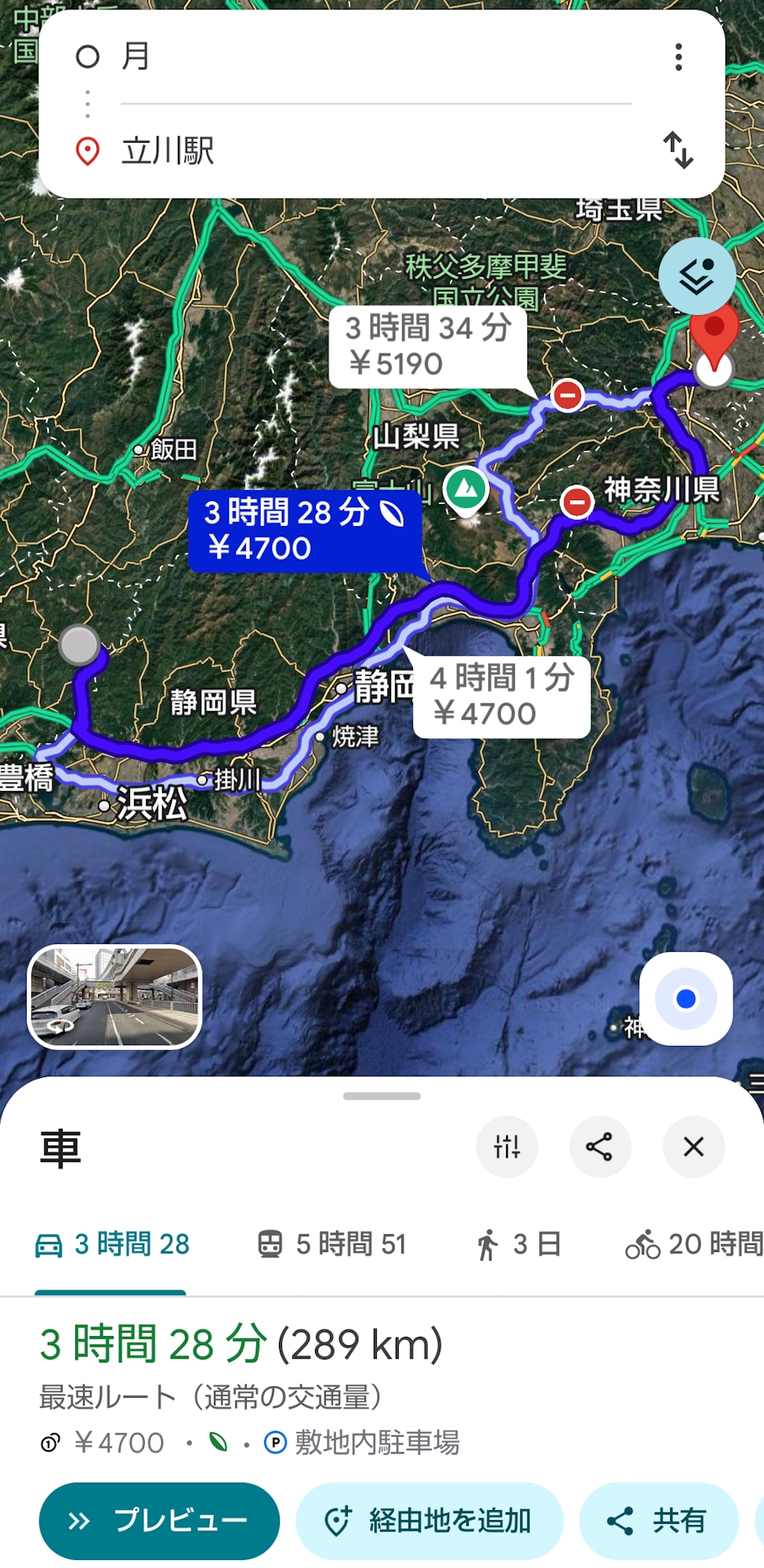Screen dimensions: 764x1568
Task: Tap the 共有 share chip
Action: (658, 1521)
